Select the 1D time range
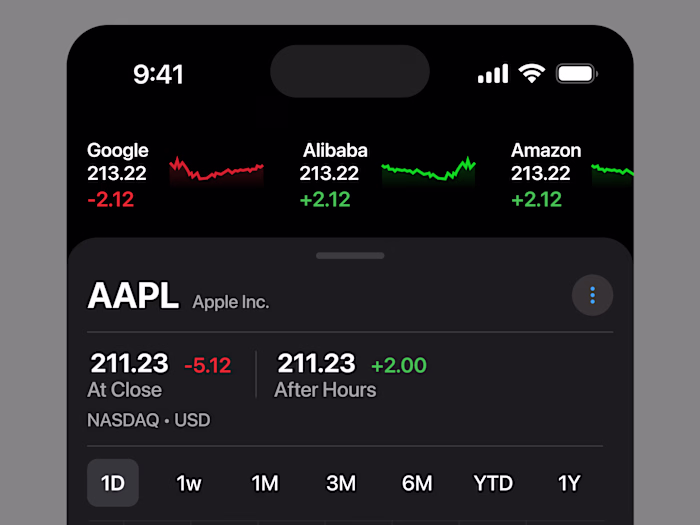Viewport: 700px width, 525px height. [113, 484]
